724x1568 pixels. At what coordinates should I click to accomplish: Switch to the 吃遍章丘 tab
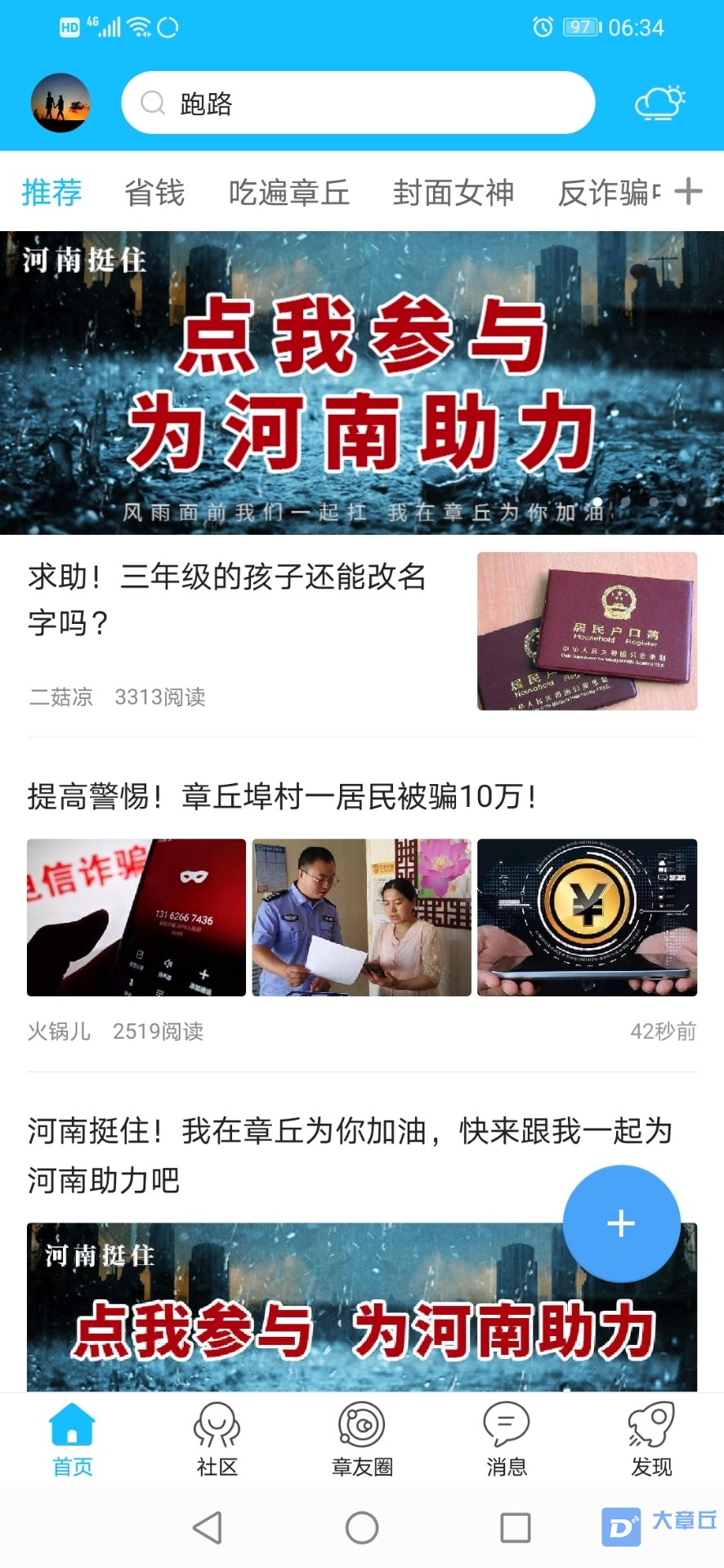point(288,193)
